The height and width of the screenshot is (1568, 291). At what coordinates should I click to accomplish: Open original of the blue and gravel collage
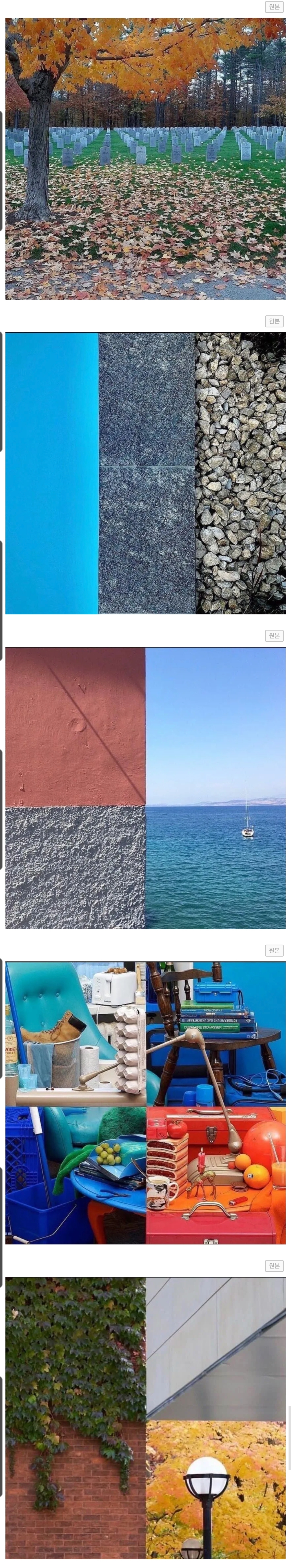274,321
